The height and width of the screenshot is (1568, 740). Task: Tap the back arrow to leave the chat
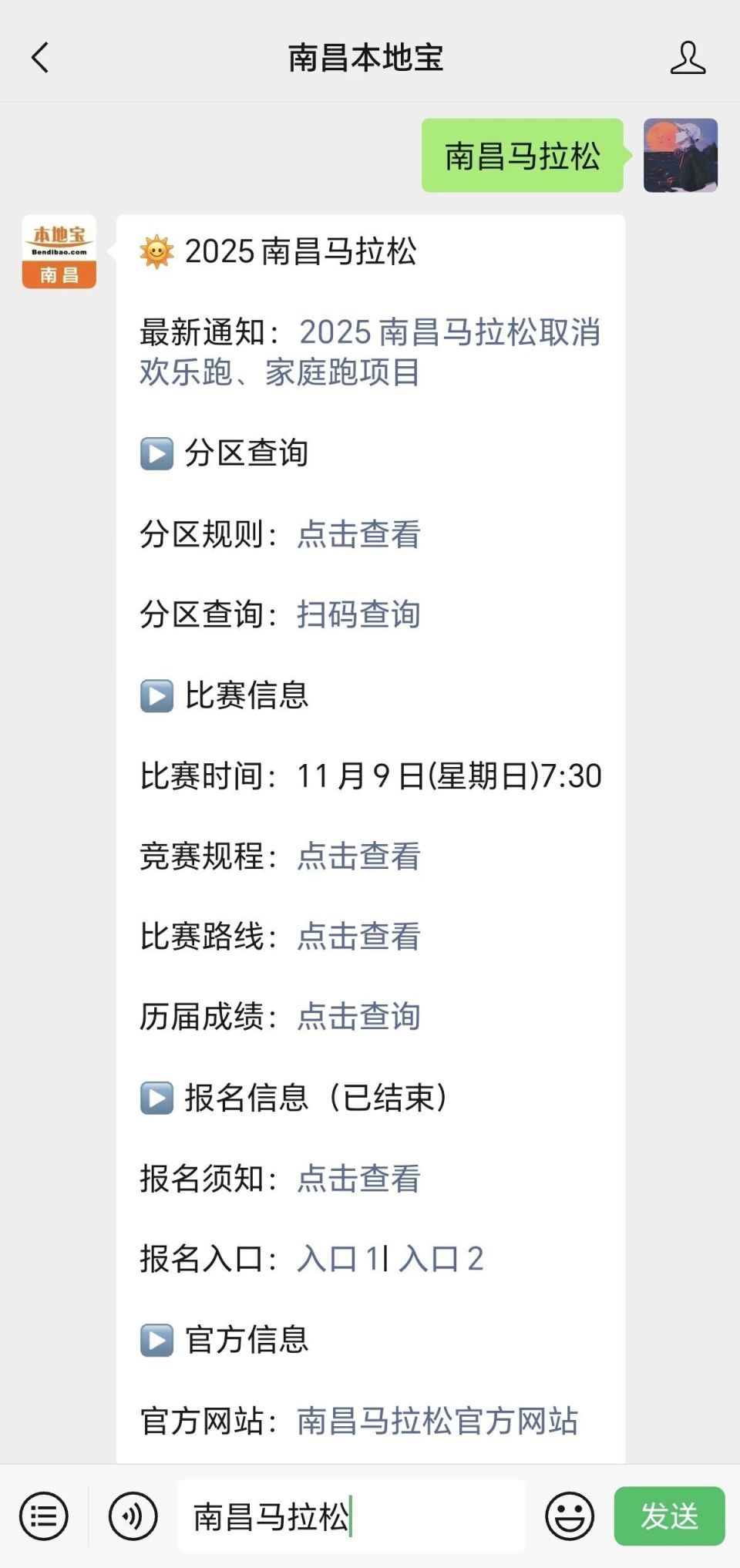[x=40, y=58]
